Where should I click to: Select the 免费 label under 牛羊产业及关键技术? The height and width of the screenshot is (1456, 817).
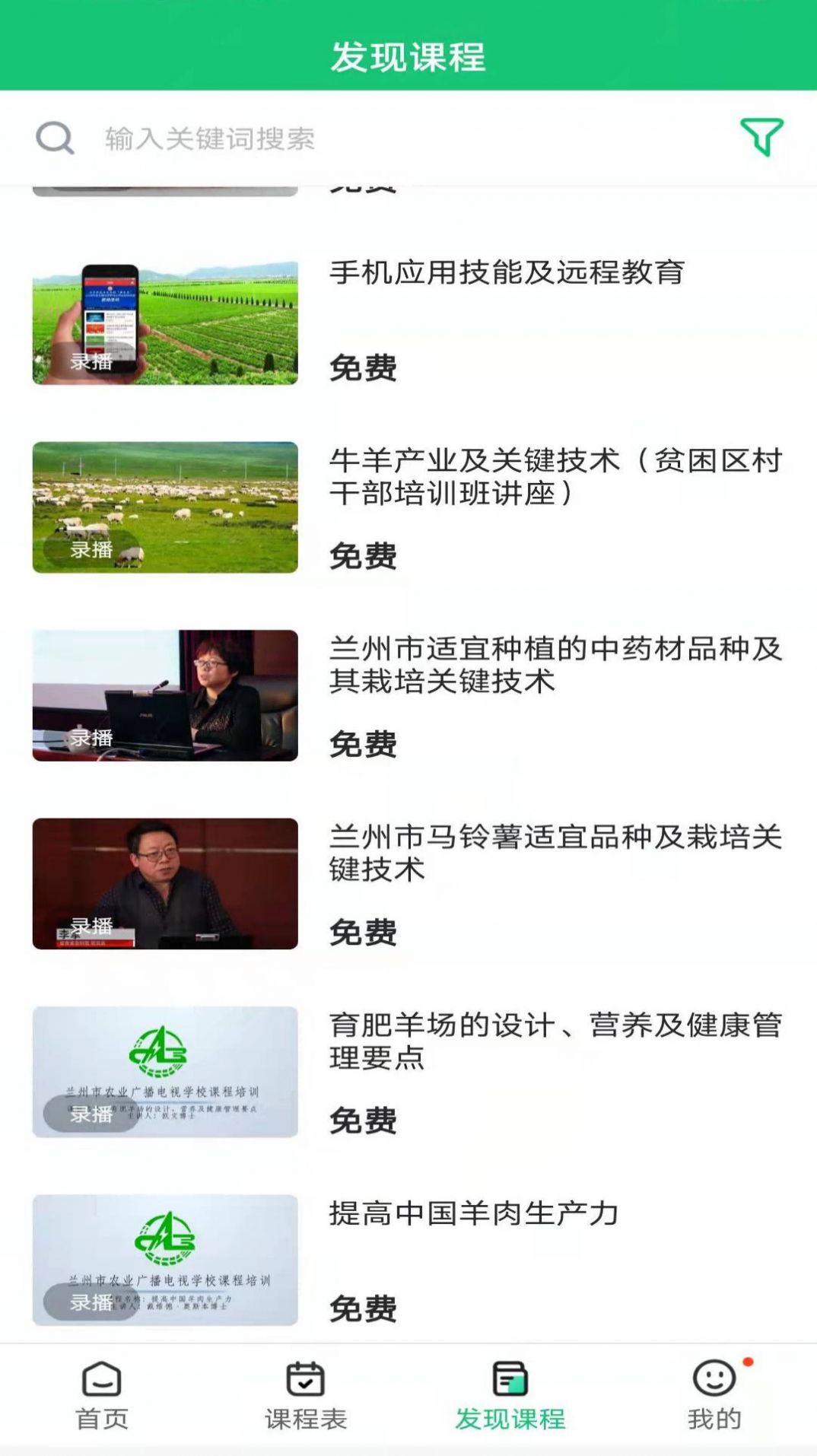tap(363, 558)
